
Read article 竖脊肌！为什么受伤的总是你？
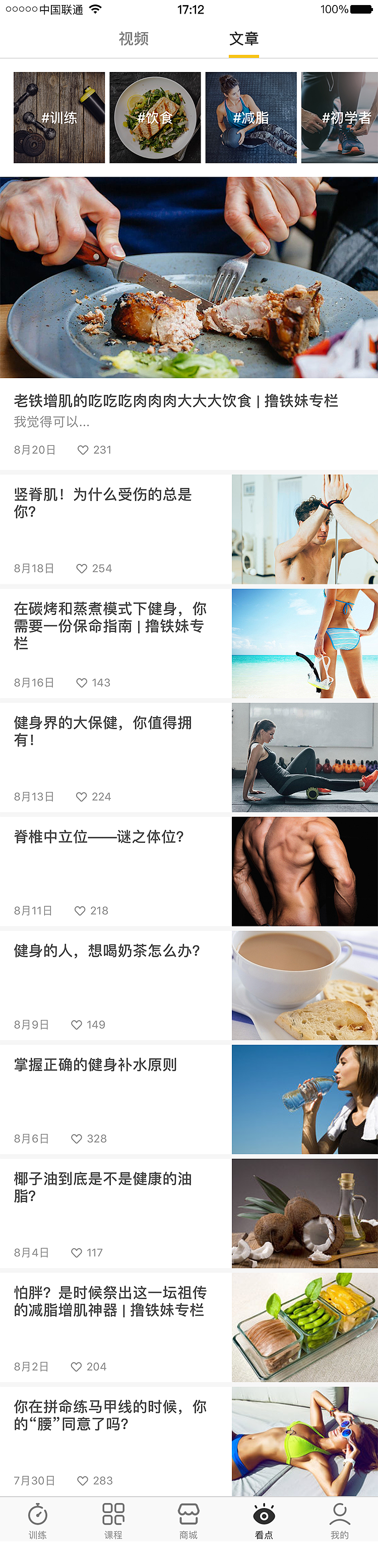tap(104, 503)
